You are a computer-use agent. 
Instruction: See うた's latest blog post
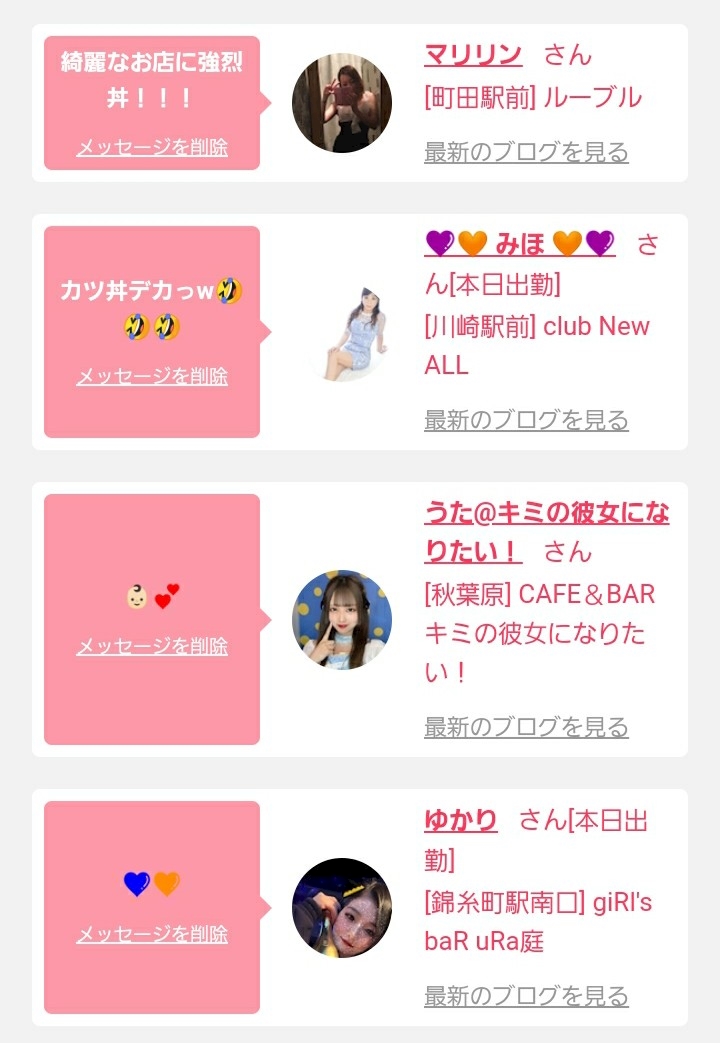526,727
